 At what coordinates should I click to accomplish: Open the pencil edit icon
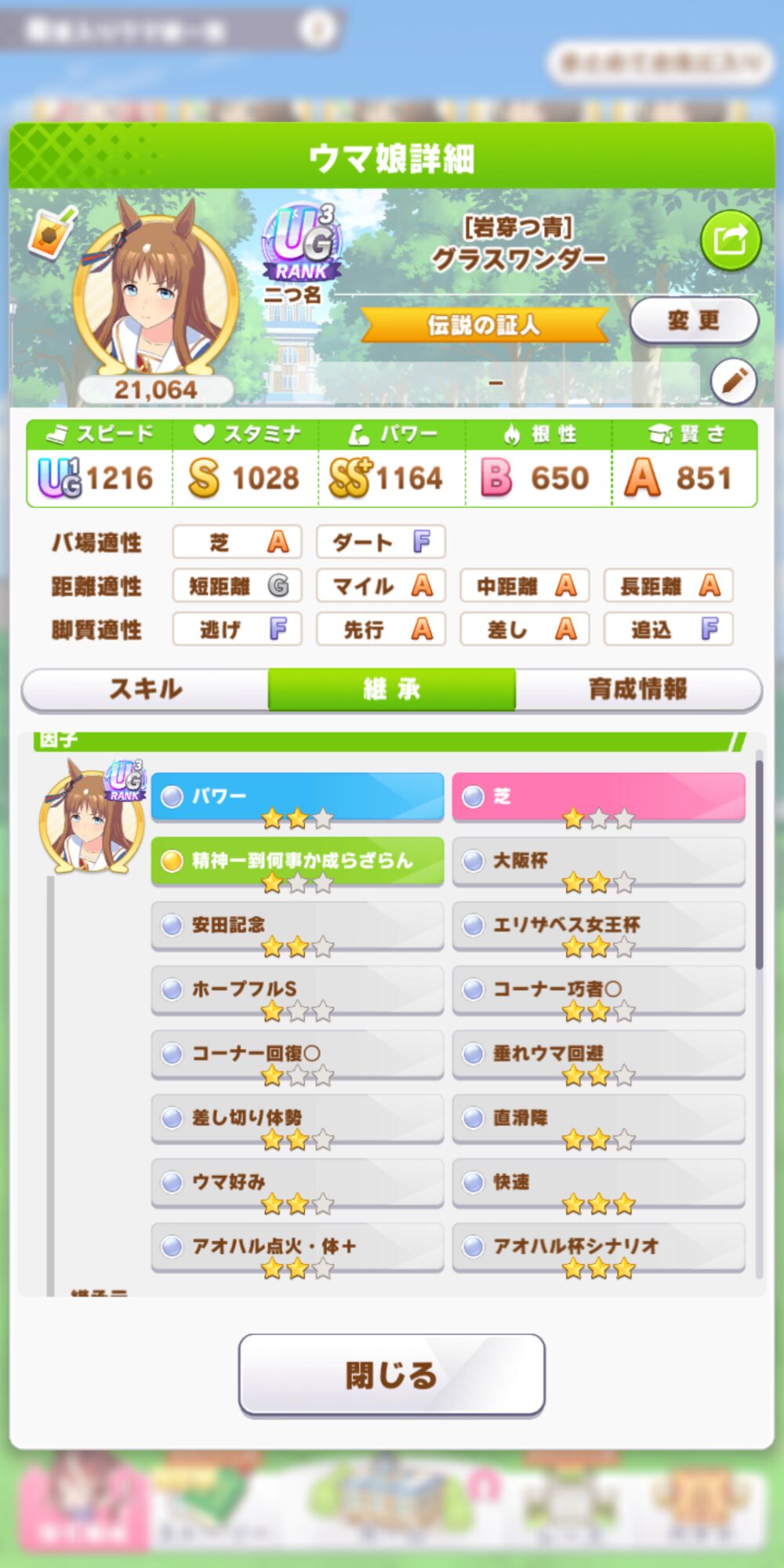(x=733, y=382)
